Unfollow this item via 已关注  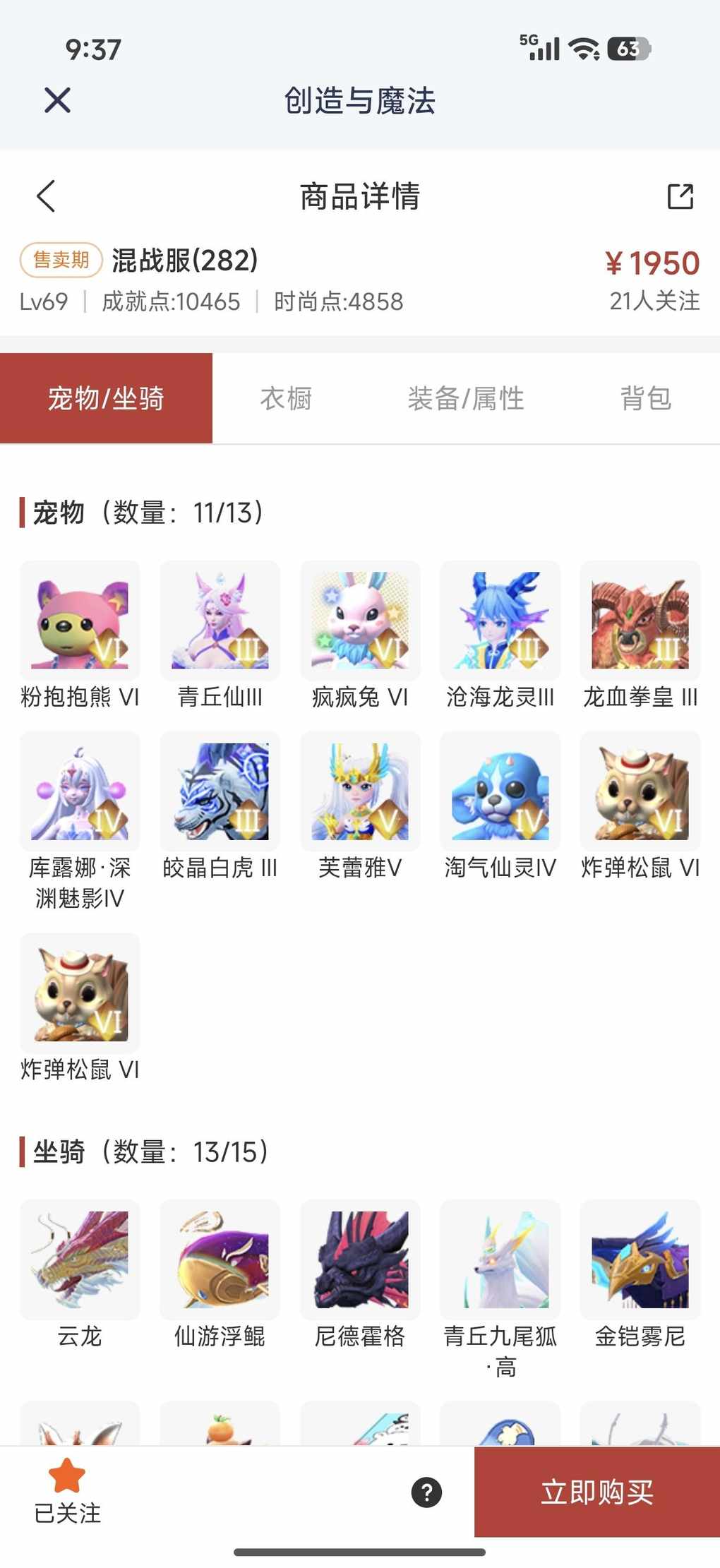coord(67,1490)
